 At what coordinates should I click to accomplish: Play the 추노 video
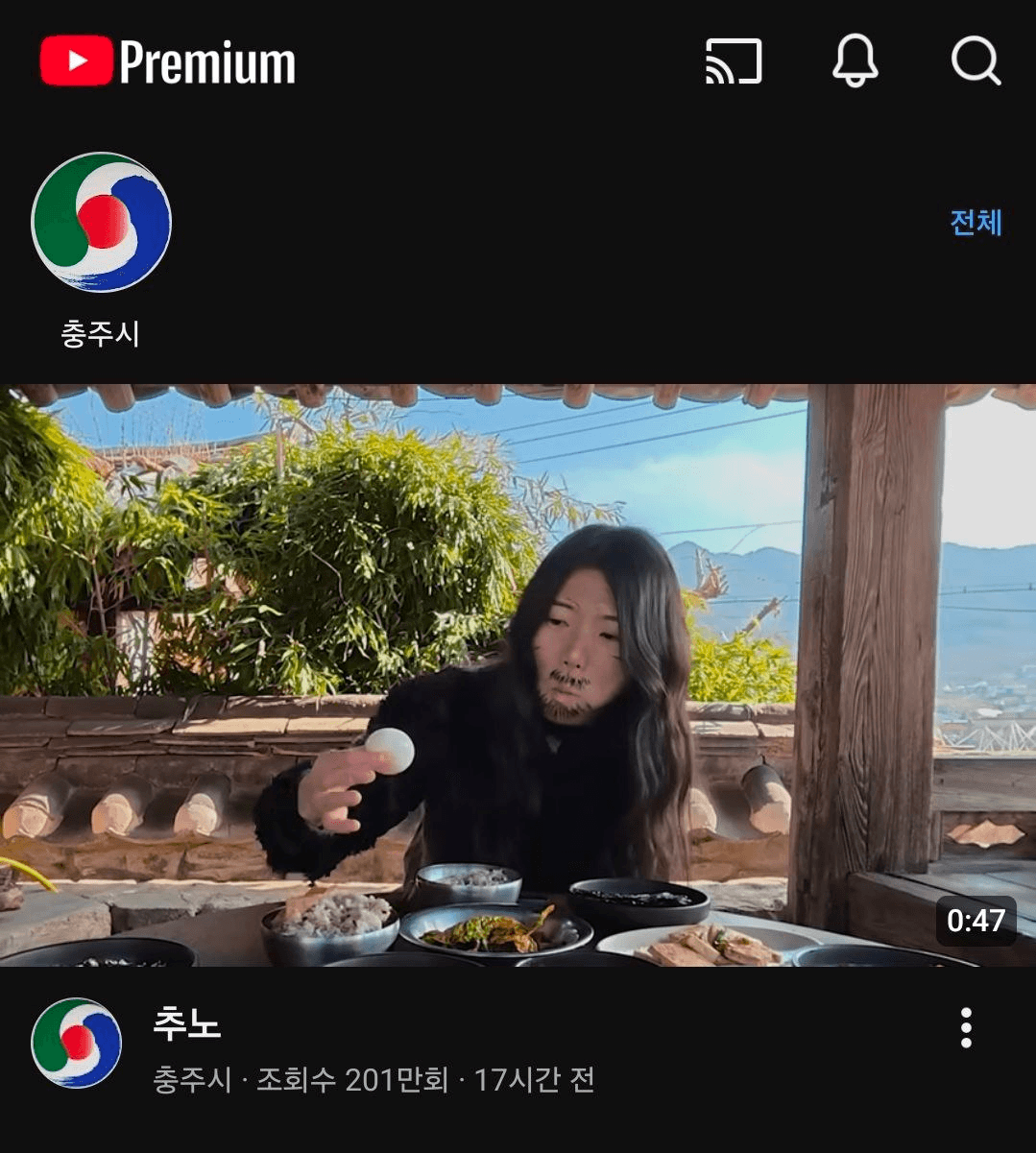pos(518,675)
